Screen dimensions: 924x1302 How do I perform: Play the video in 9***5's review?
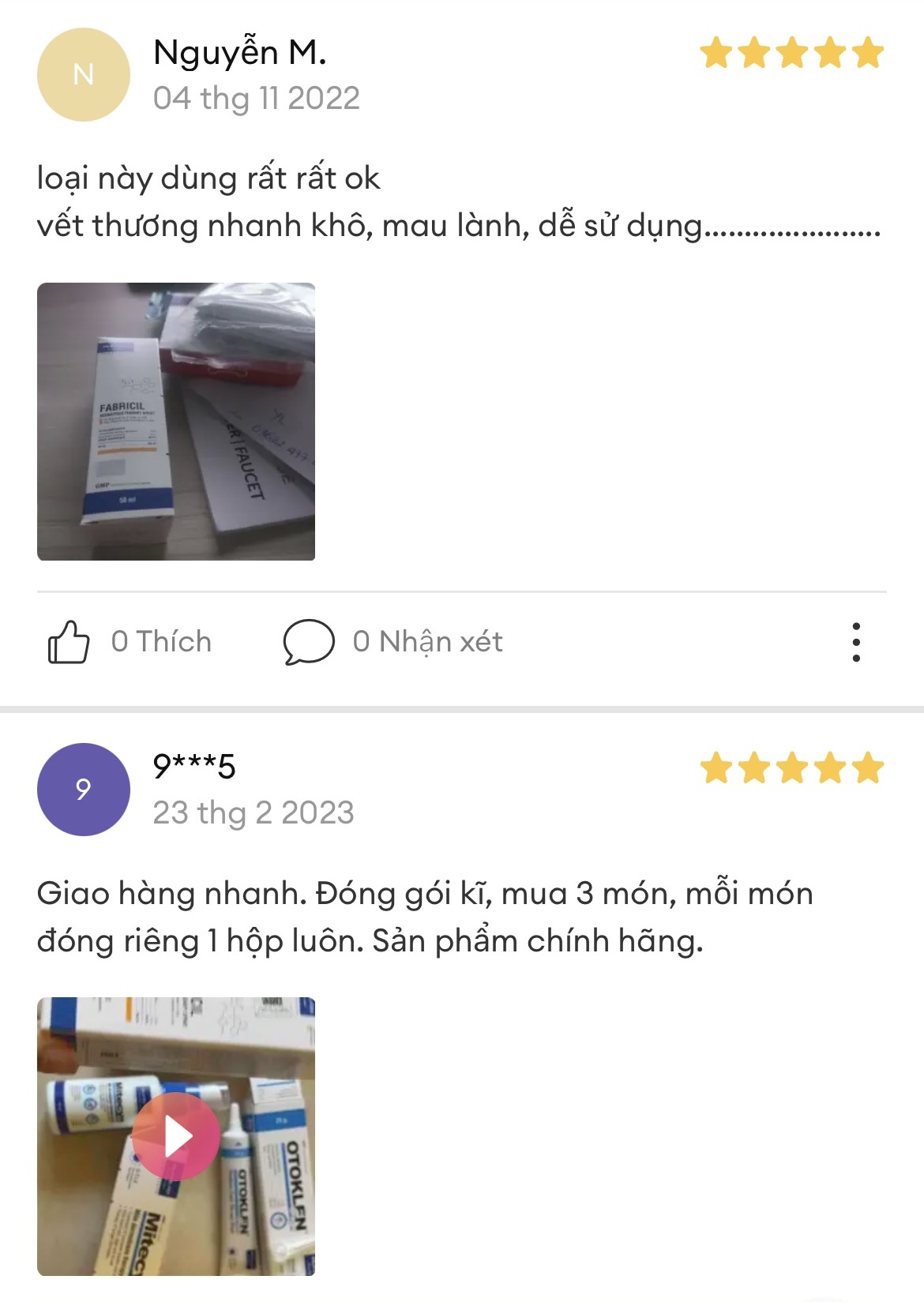coord(176,1136)
